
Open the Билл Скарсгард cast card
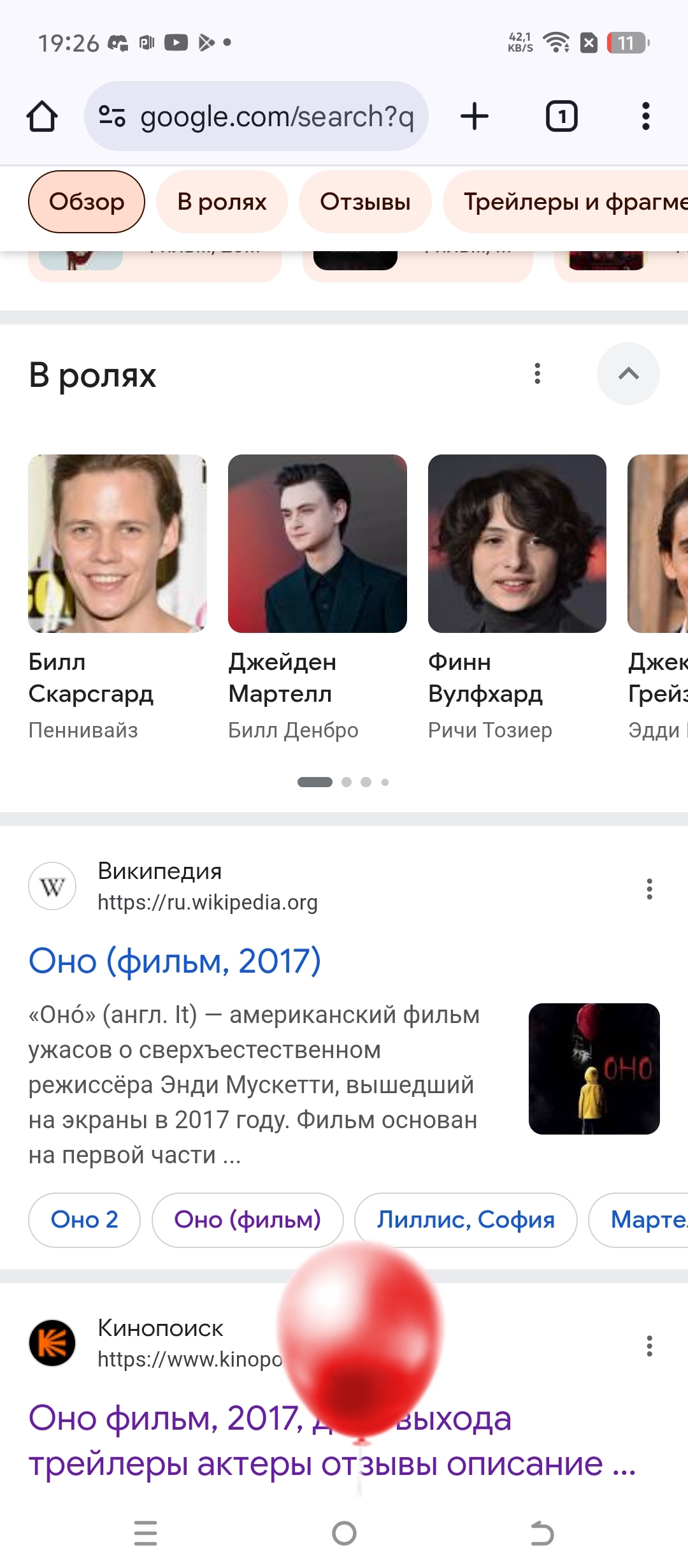(x=117, y=543)
